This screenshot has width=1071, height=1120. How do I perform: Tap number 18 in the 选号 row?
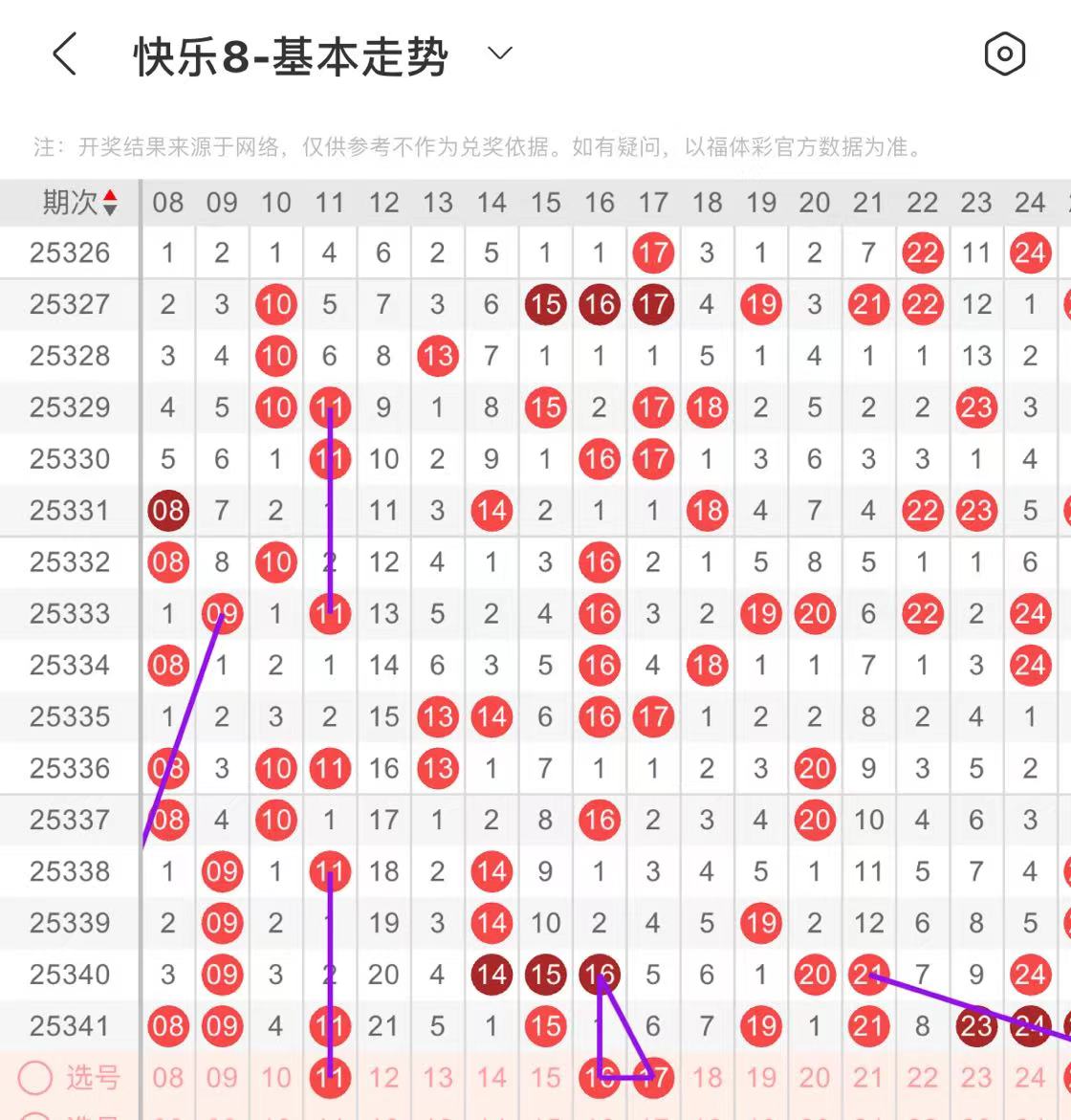708,1078
